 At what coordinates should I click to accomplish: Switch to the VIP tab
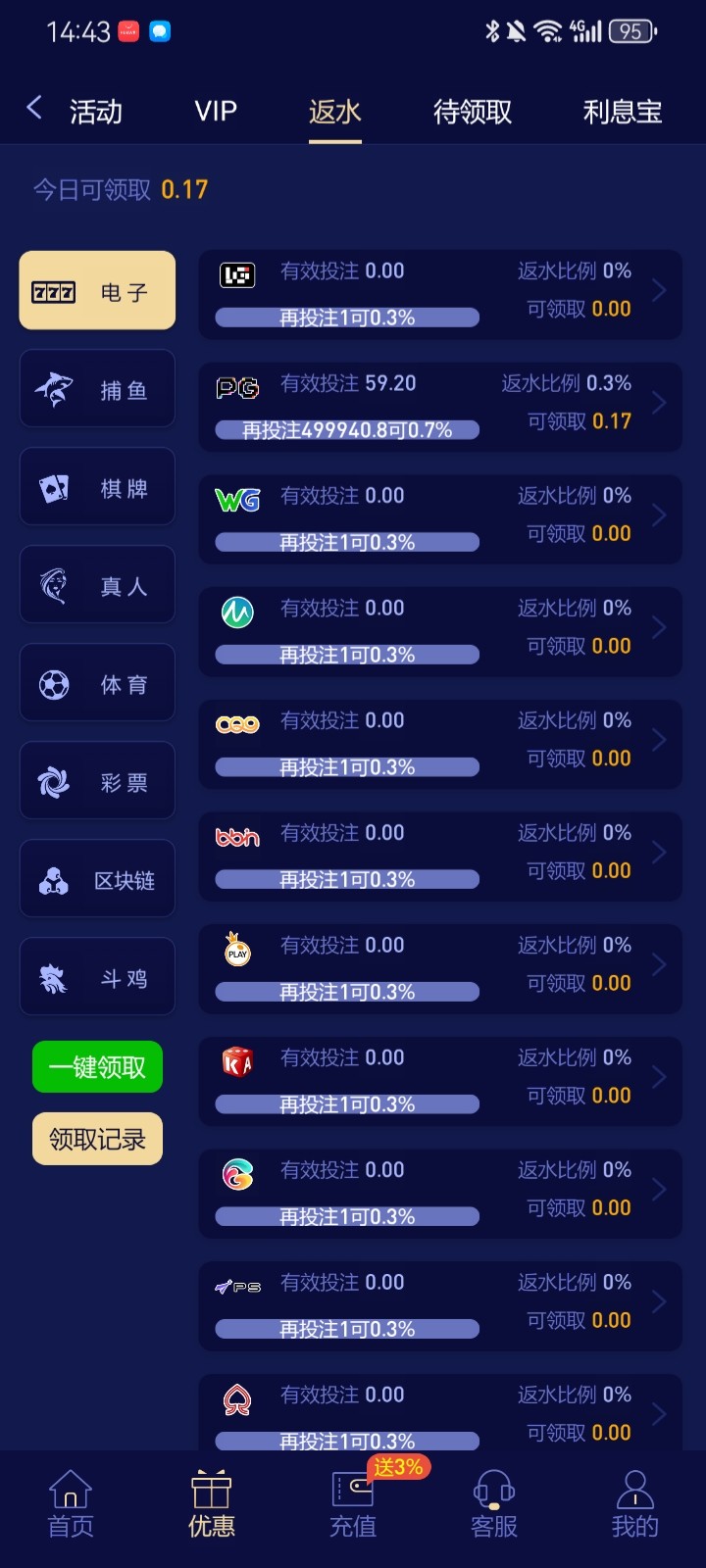[216, 112]
